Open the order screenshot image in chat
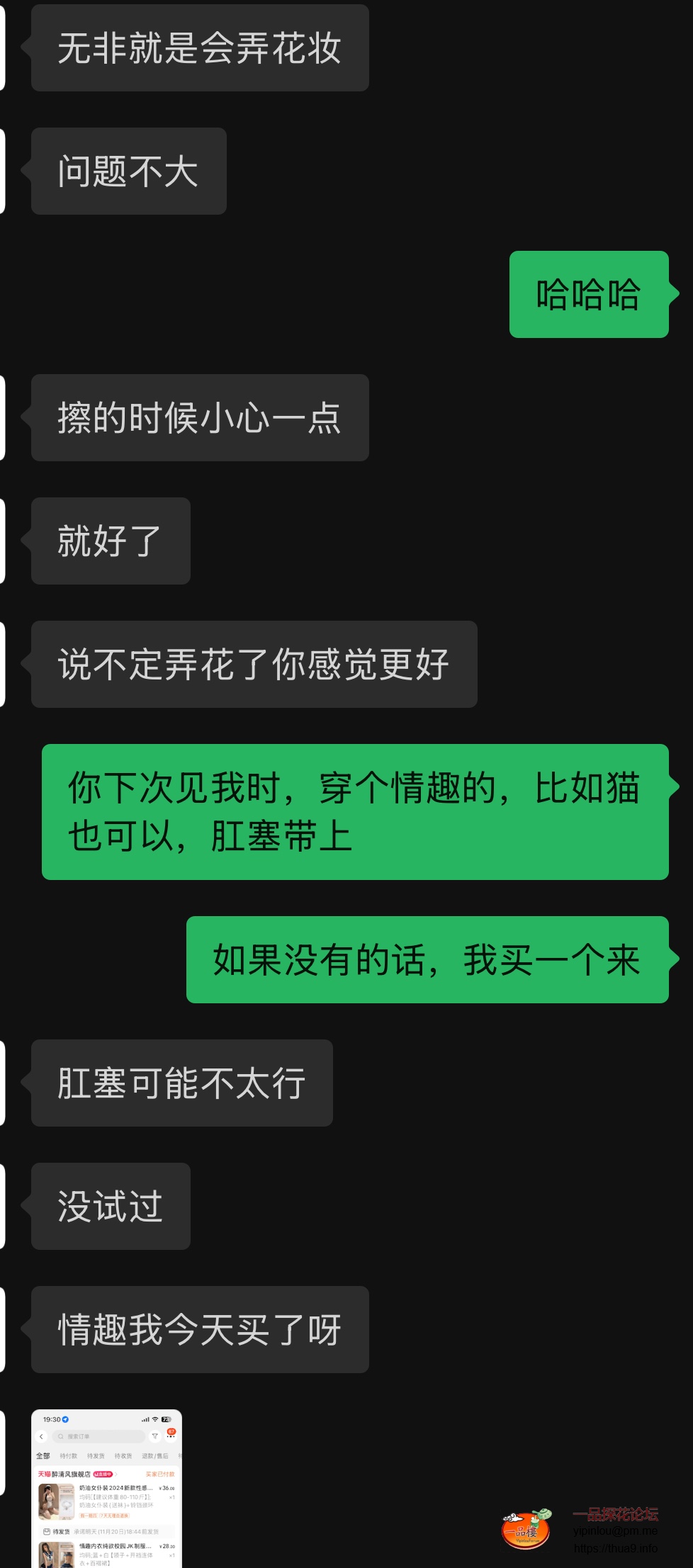 [x=106, y=1488]
